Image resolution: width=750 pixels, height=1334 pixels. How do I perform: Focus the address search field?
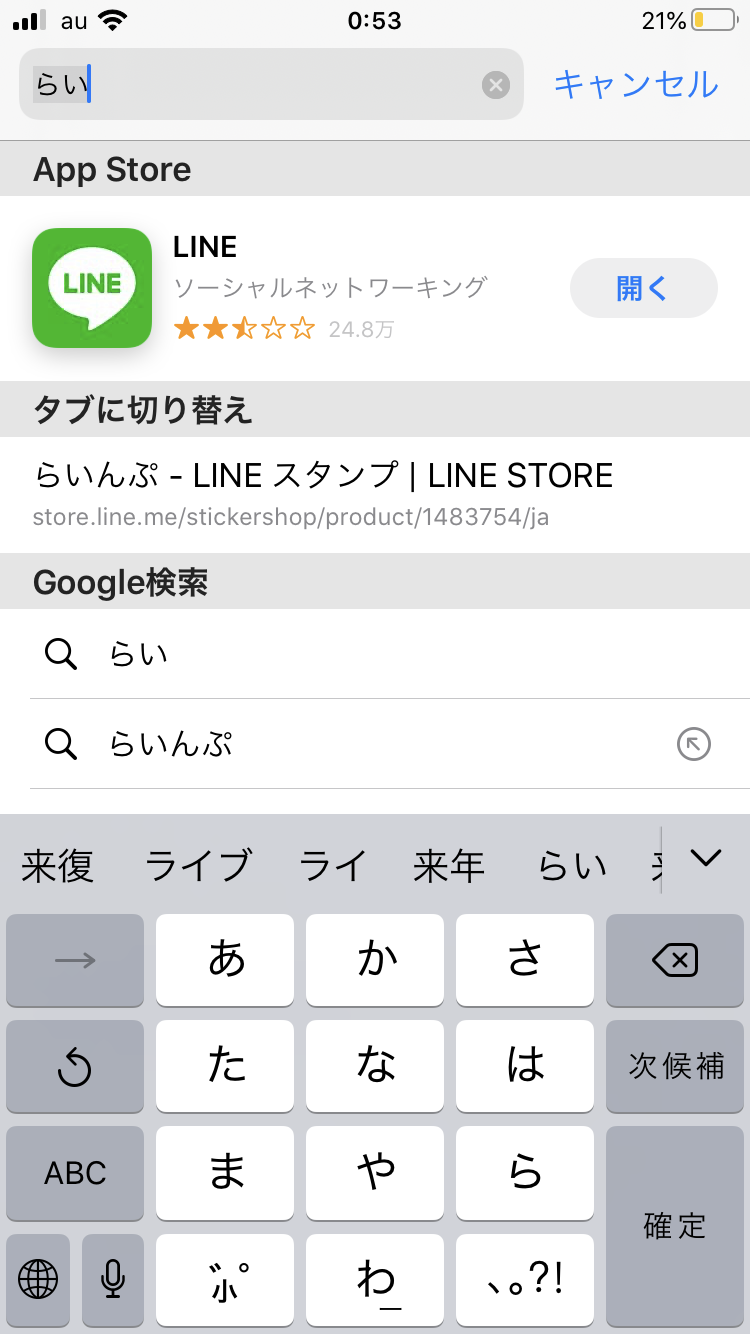(260, 84)
